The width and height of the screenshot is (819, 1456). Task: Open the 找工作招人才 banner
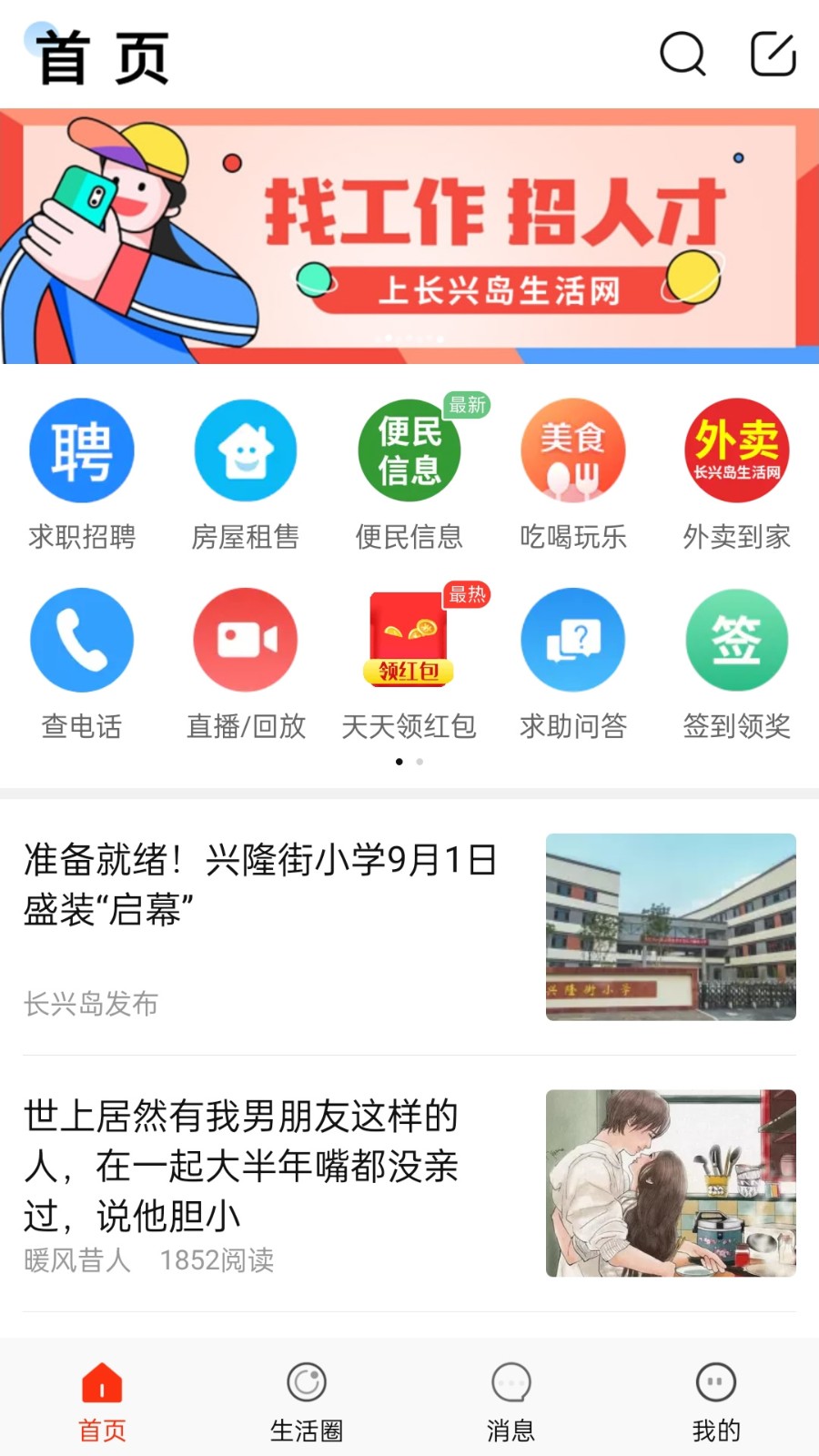tap(409, 237)
